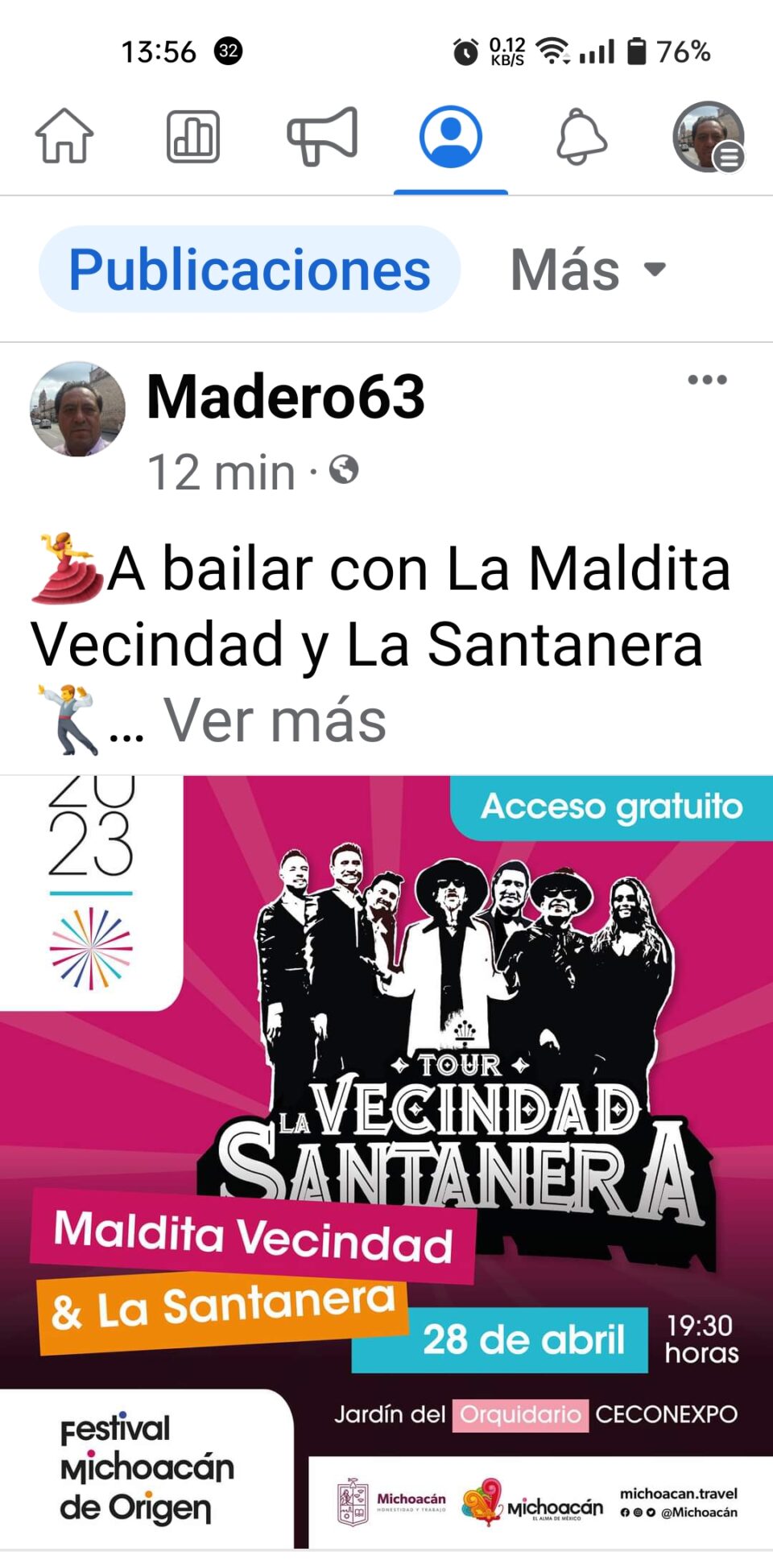Expand the post with Ver más

275,720
